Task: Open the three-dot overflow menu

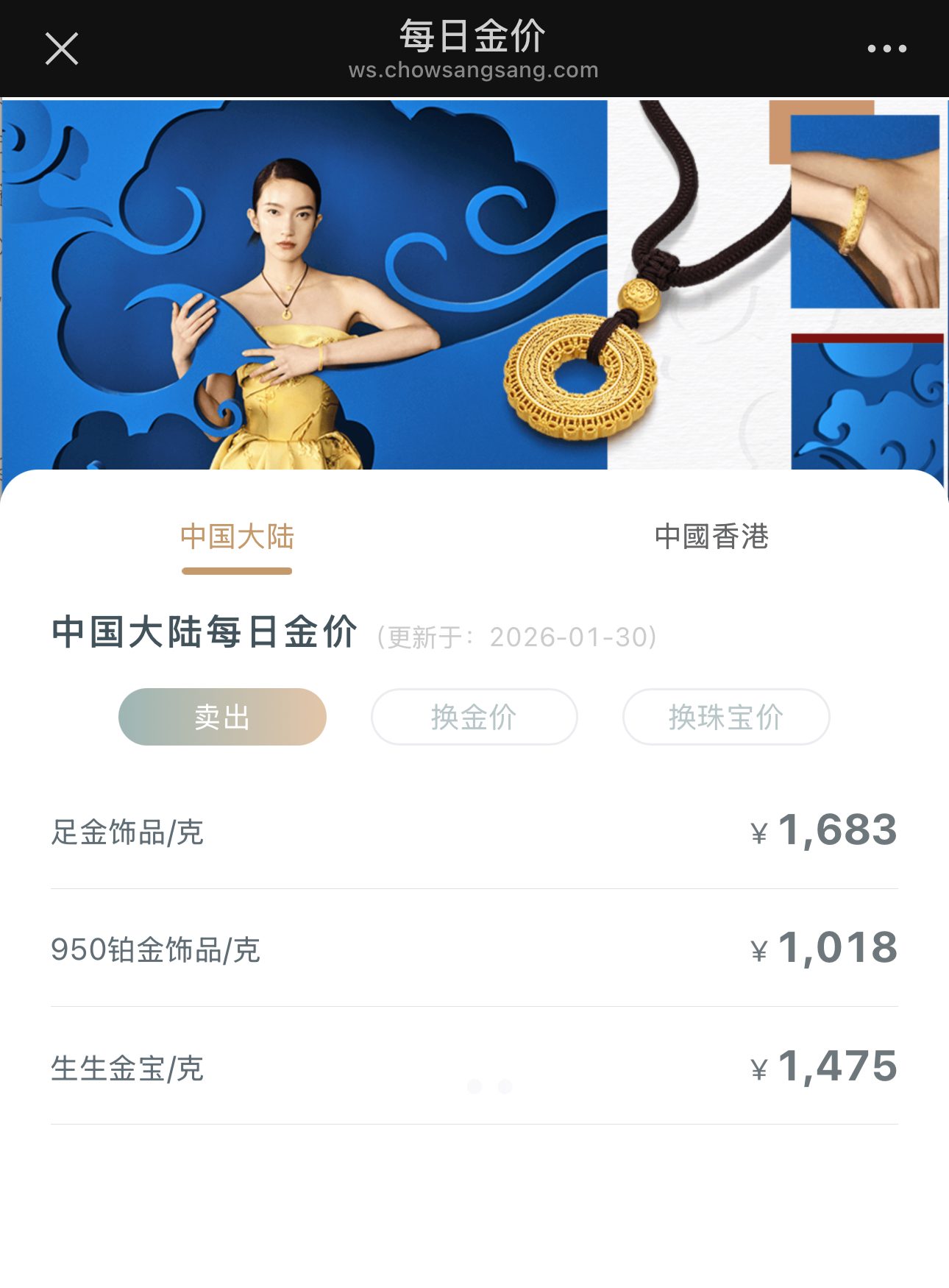Action: pos(886,49)
